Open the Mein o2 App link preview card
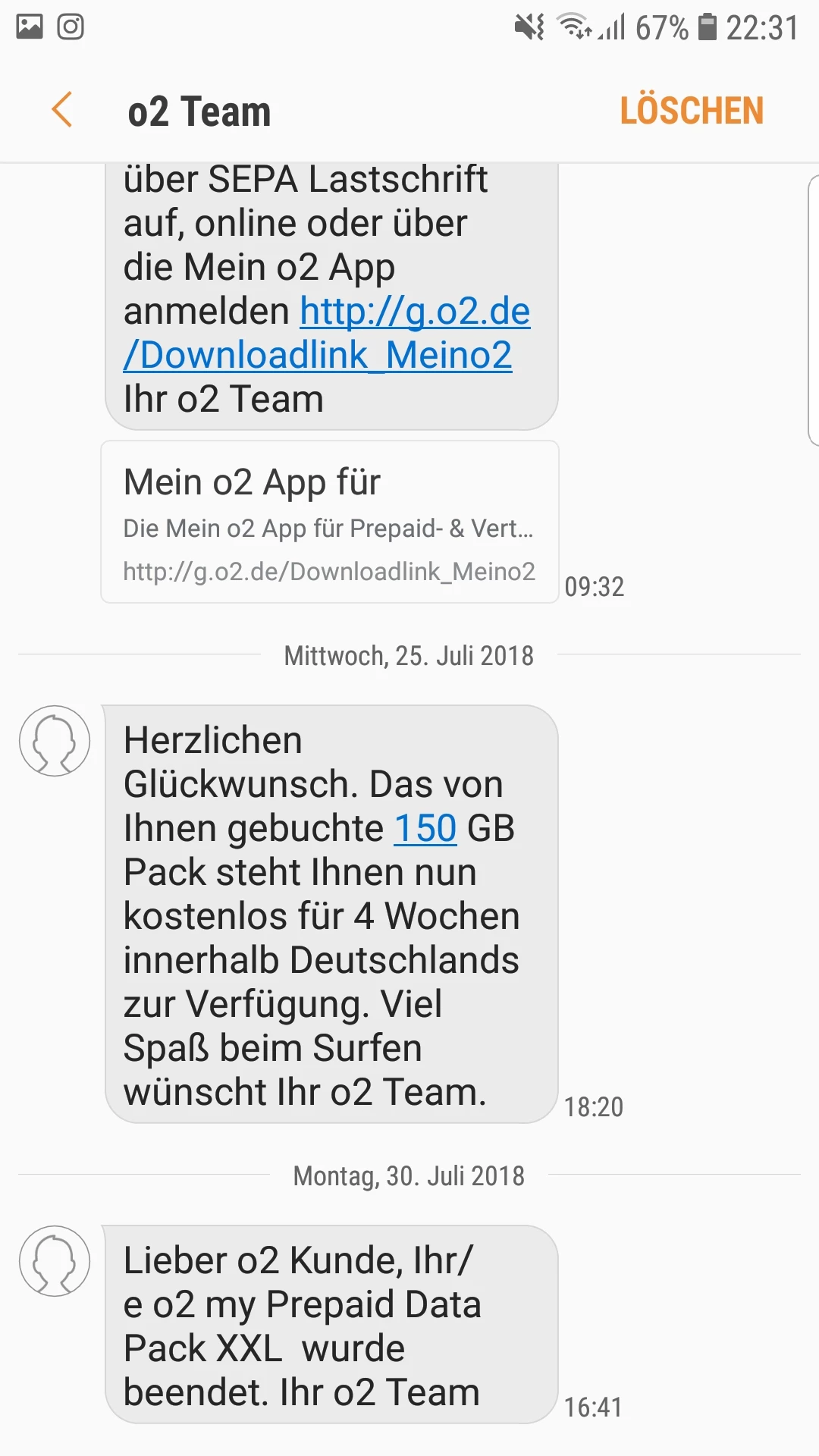Image resolution: width=819 pixels, height=1456 pixels. coord(330,522)
